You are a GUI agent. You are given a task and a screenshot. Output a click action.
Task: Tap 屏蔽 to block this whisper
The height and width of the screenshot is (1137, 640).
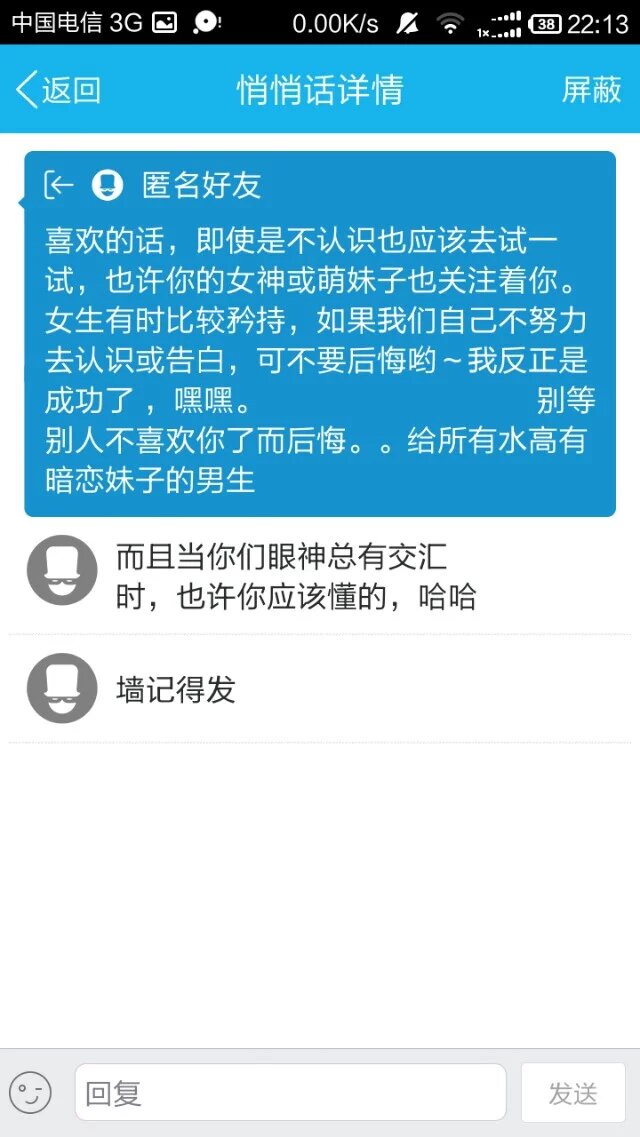point(591,90)
